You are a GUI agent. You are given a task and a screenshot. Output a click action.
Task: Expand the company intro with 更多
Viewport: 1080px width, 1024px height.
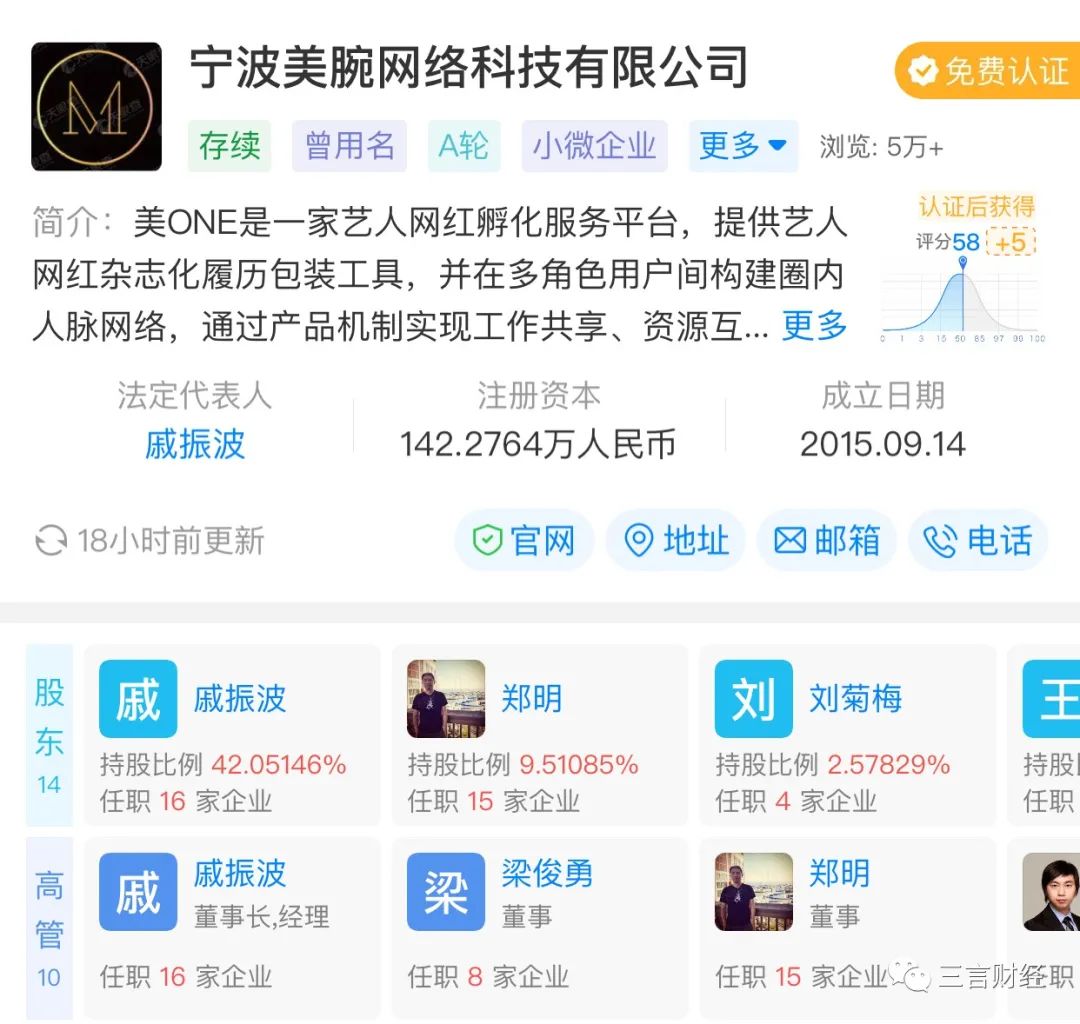coord(814,326)
